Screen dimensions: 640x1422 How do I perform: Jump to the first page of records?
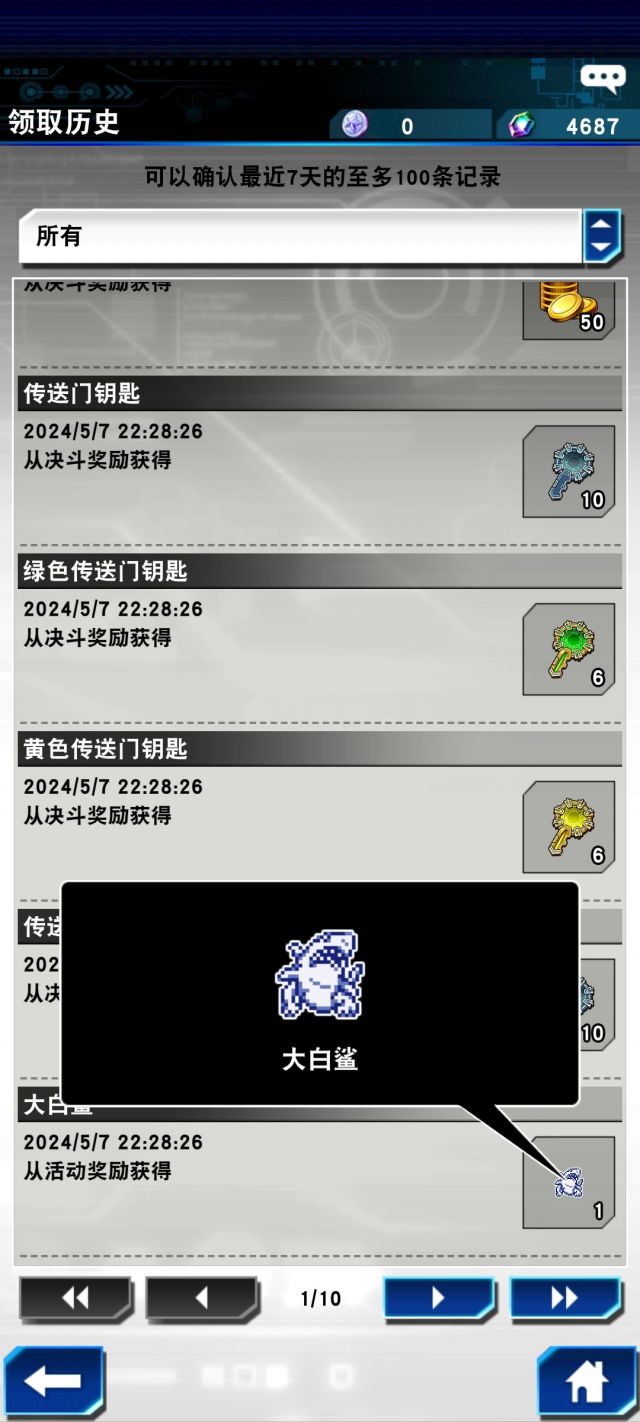(76, 1298)
